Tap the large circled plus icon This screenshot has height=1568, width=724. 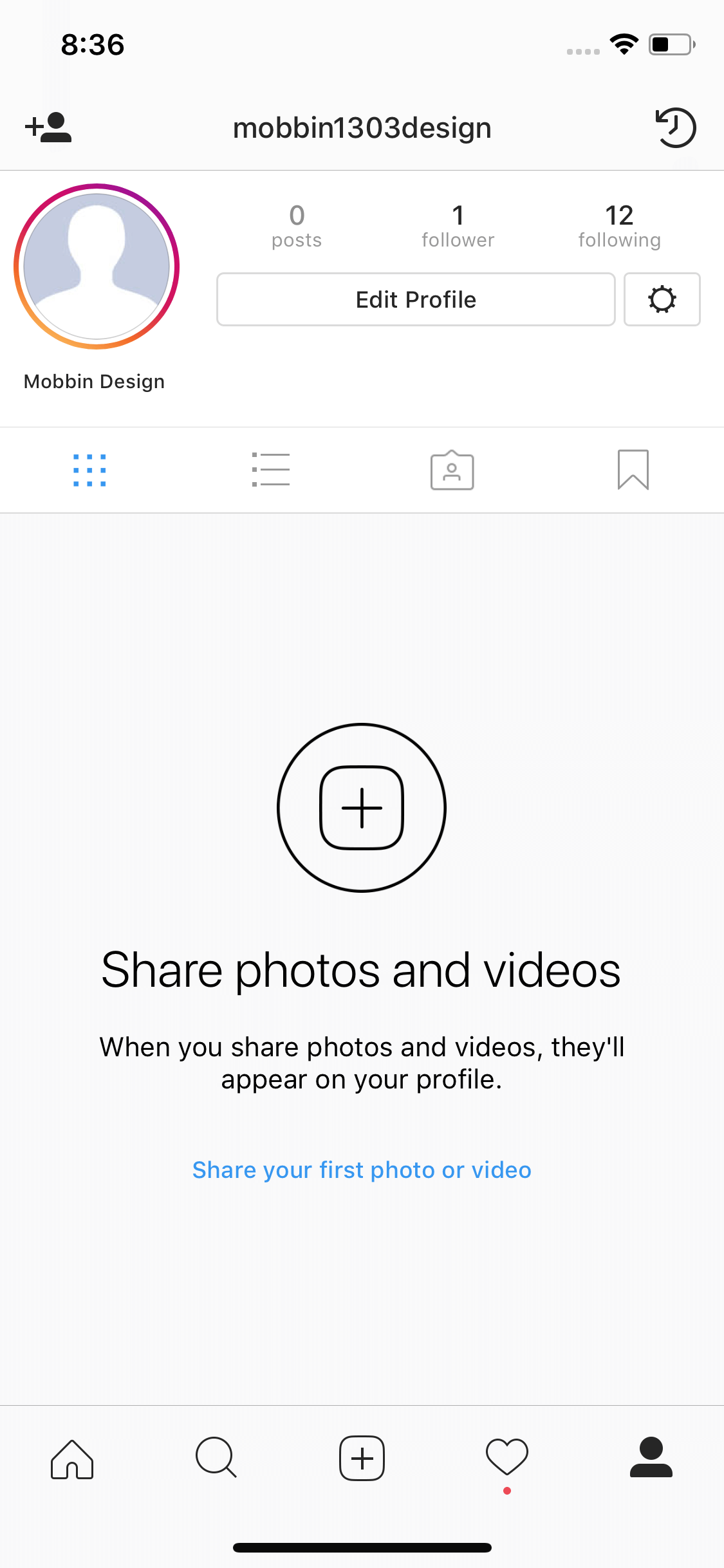coord(362,808)
